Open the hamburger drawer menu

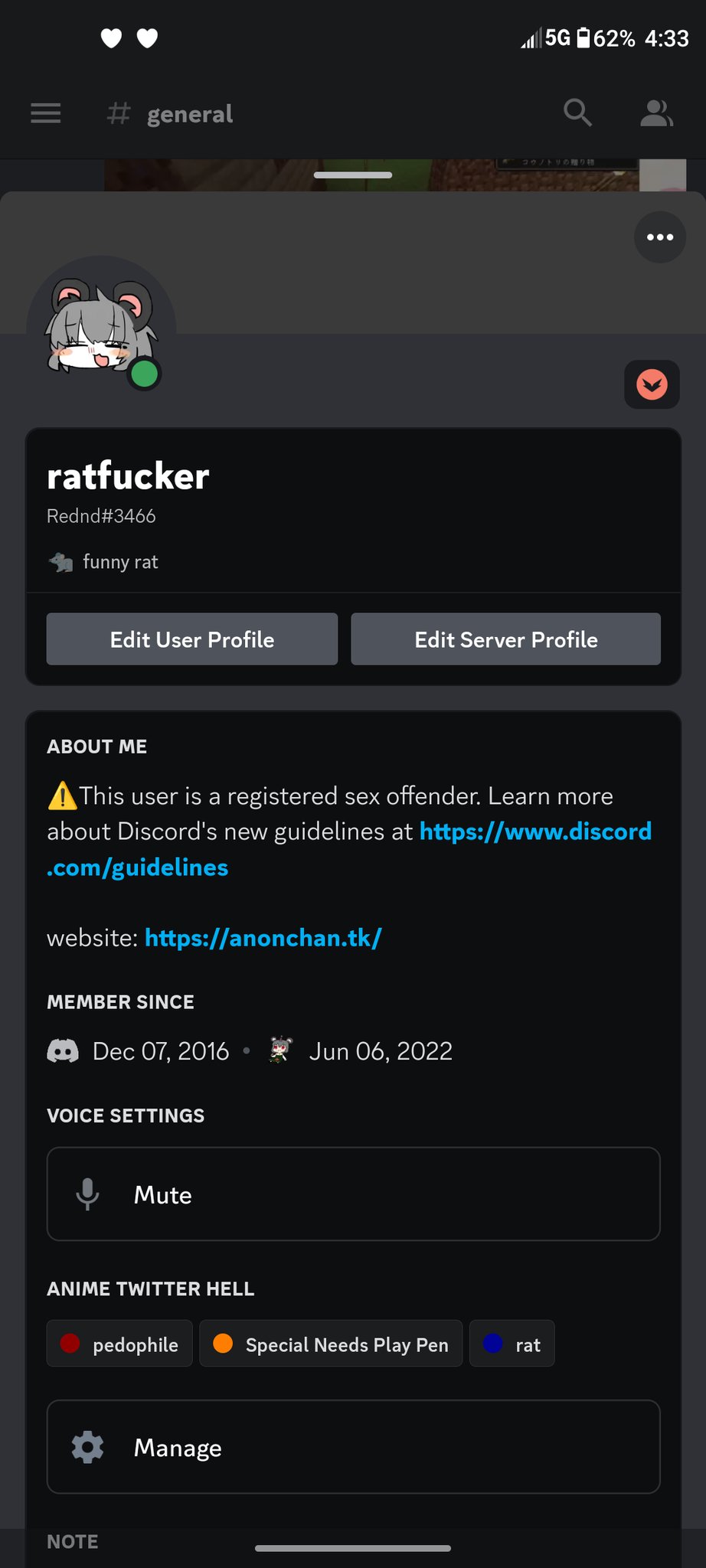point(46,113)
